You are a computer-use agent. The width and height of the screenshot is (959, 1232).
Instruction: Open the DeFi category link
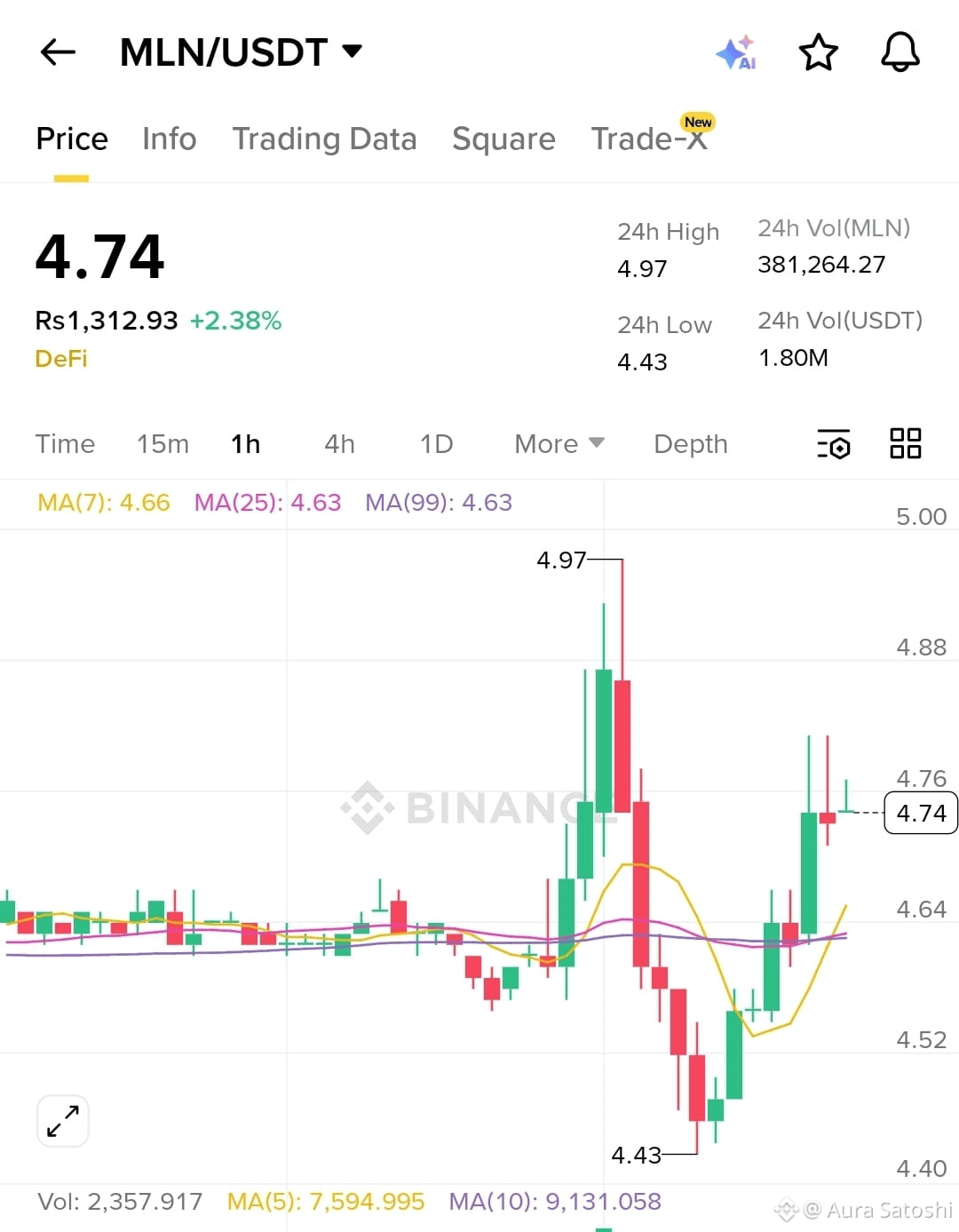(60, 358)
